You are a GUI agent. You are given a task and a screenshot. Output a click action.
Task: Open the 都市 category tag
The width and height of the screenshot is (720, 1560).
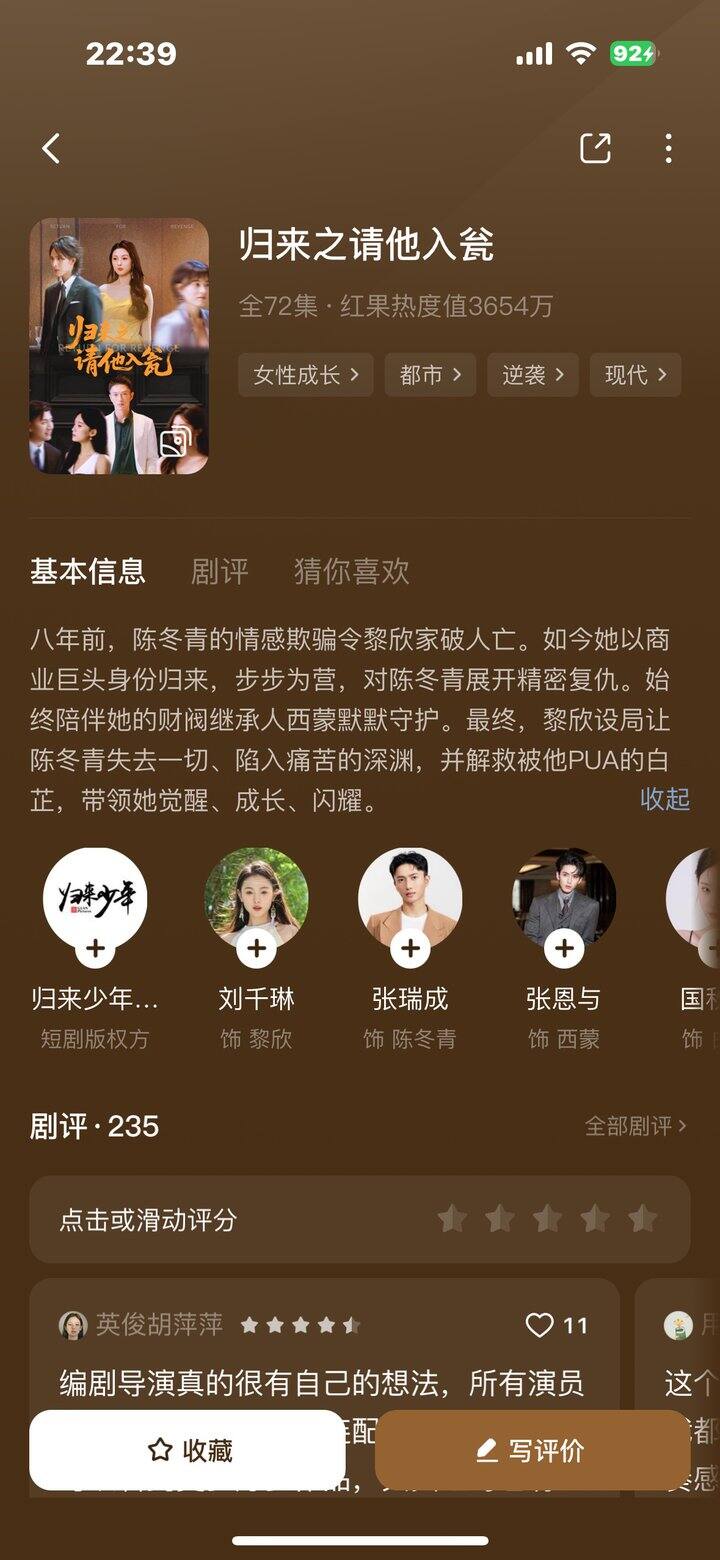click(430, 375)
